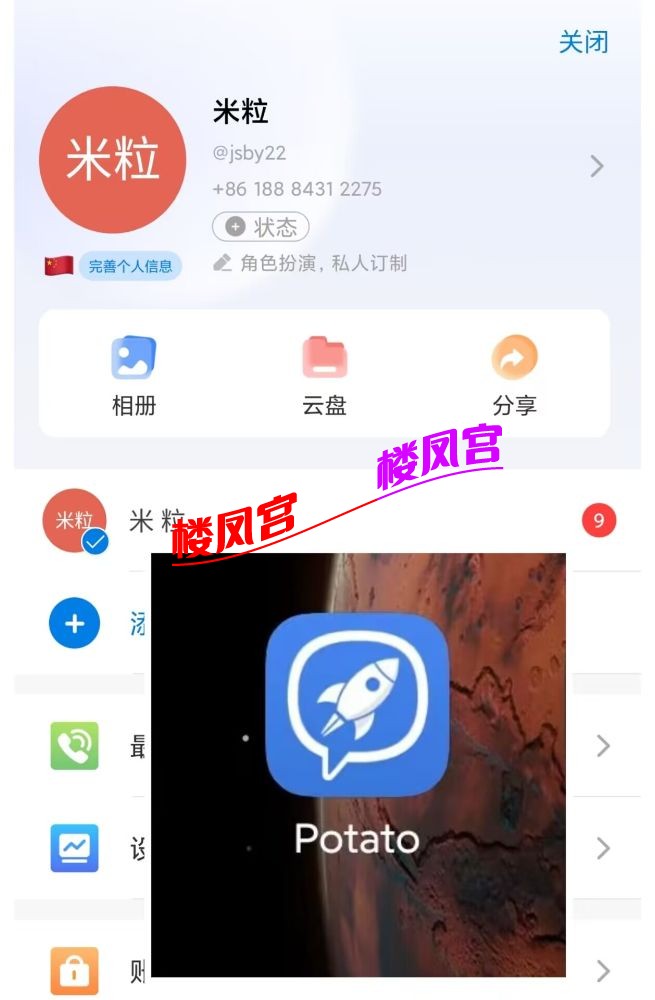Open 米粒's profile details chevron
This screenshot has width=655, height=1000.
(597, 166)
